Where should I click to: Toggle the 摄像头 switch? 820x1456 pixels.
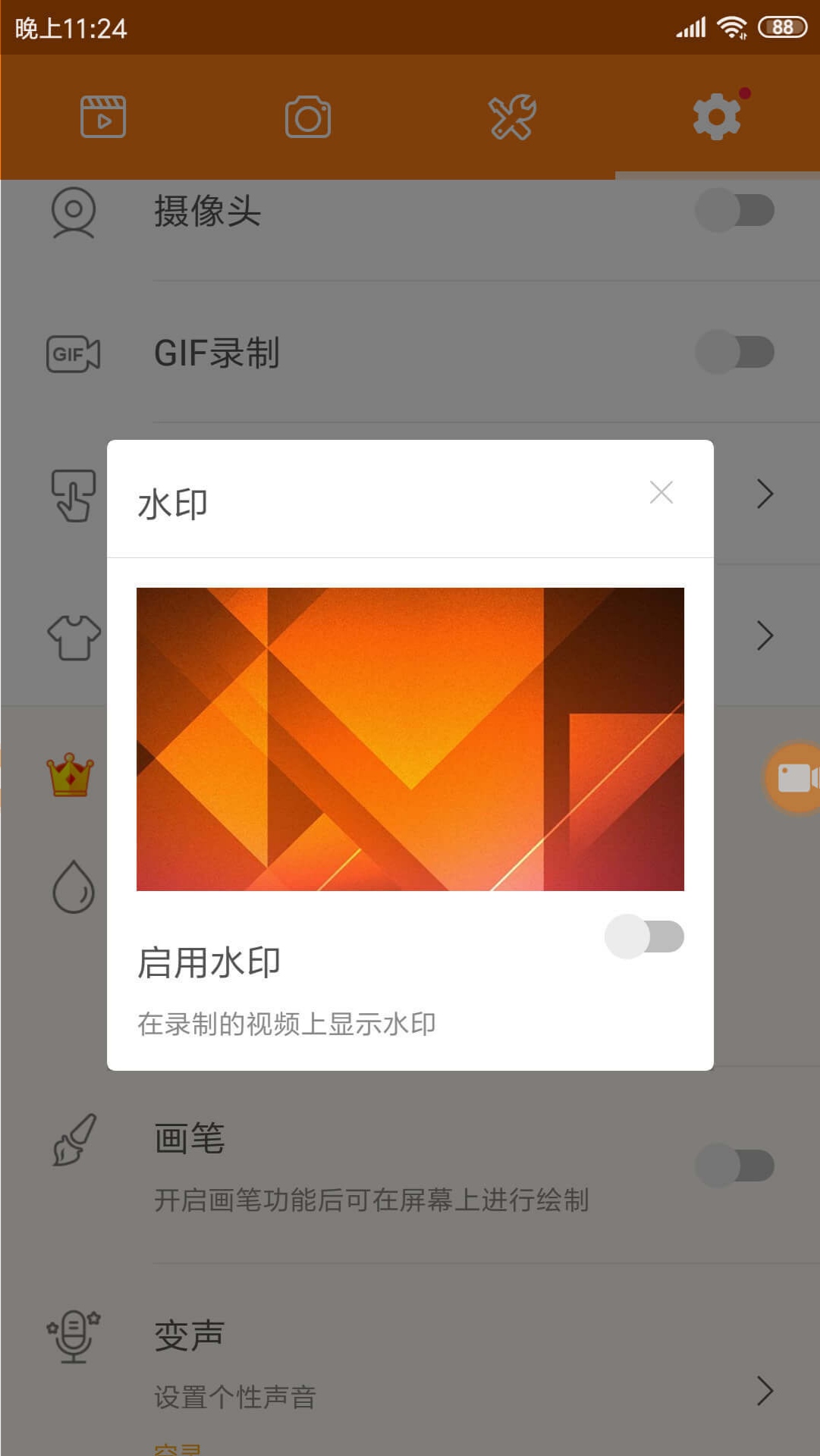pos(735,210)
